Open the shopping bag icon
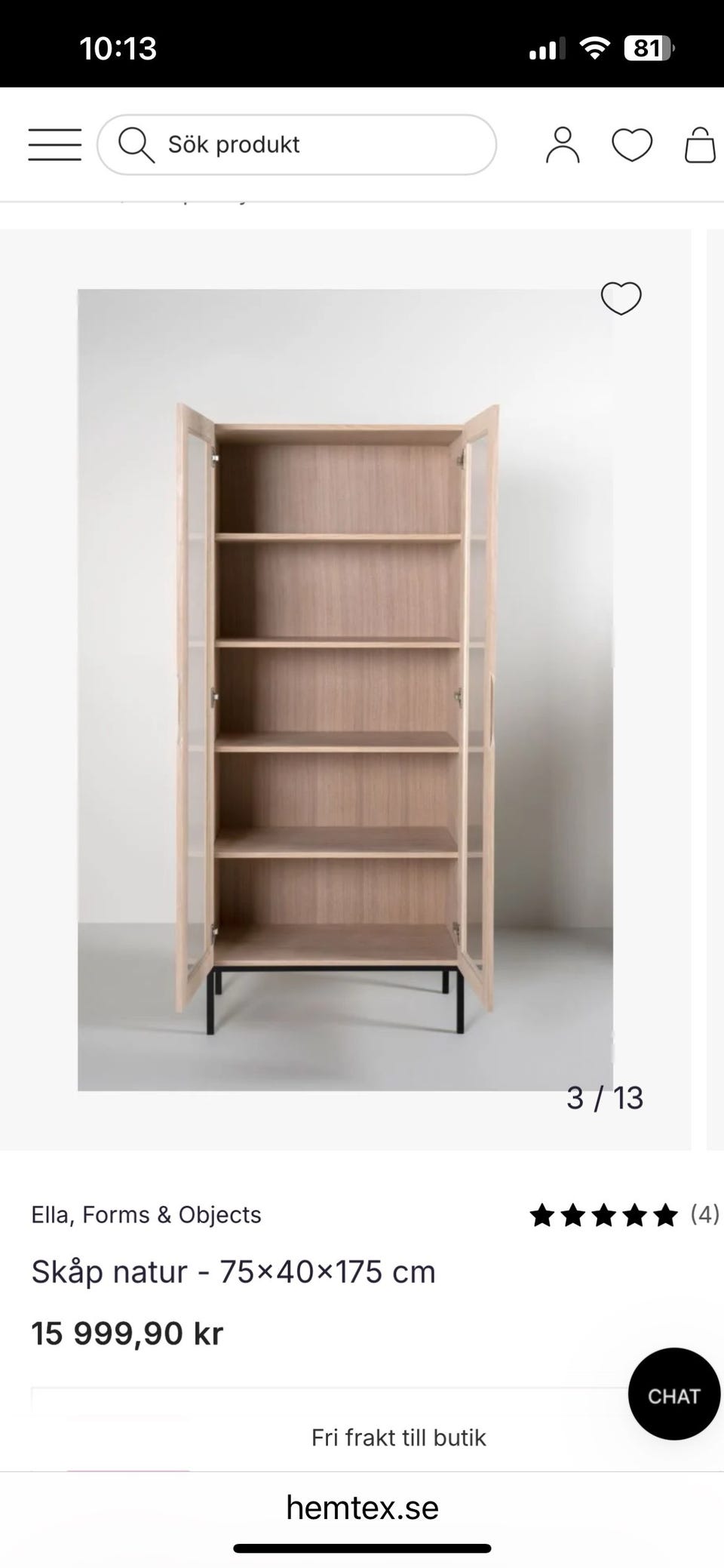Image resolution: width=724 pixels, height=1568 pixels. tap(700, 144)
